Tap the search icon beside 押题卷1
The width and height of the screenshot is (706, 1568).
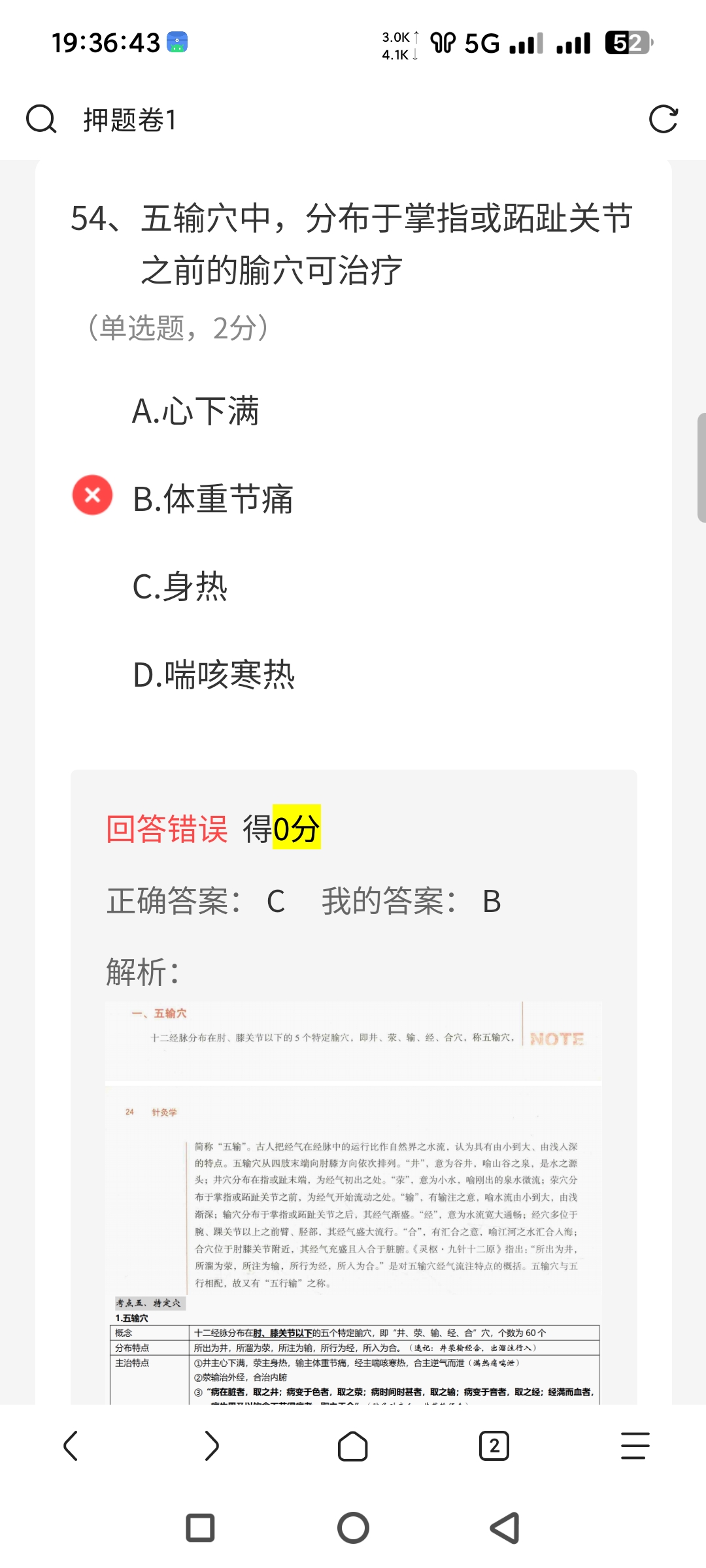41,120
